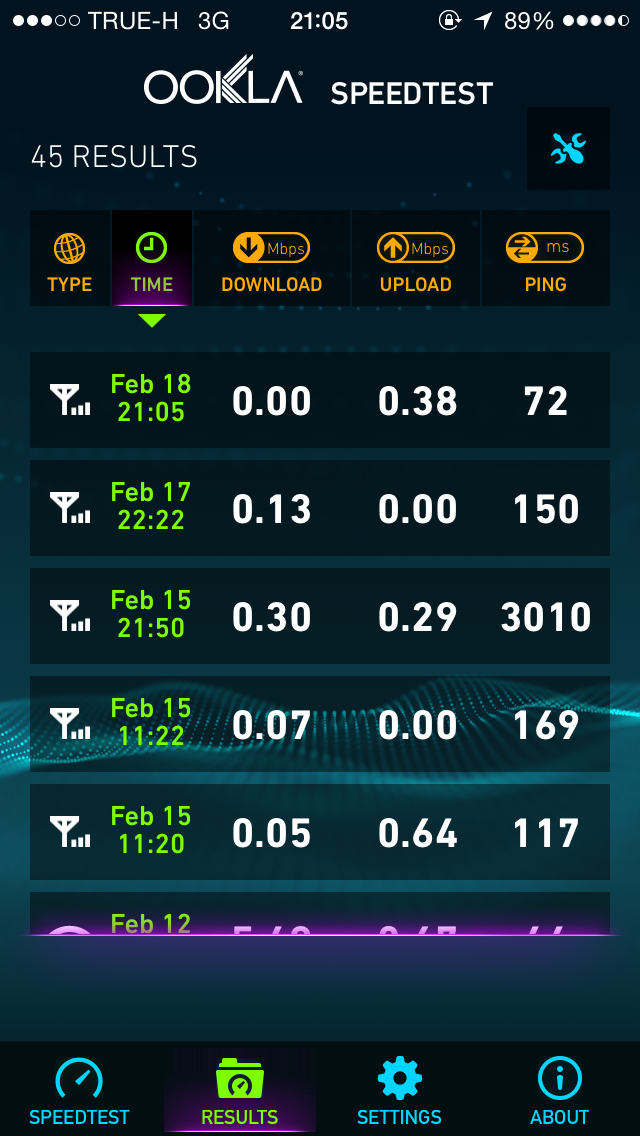Sort results by Type

70,259
